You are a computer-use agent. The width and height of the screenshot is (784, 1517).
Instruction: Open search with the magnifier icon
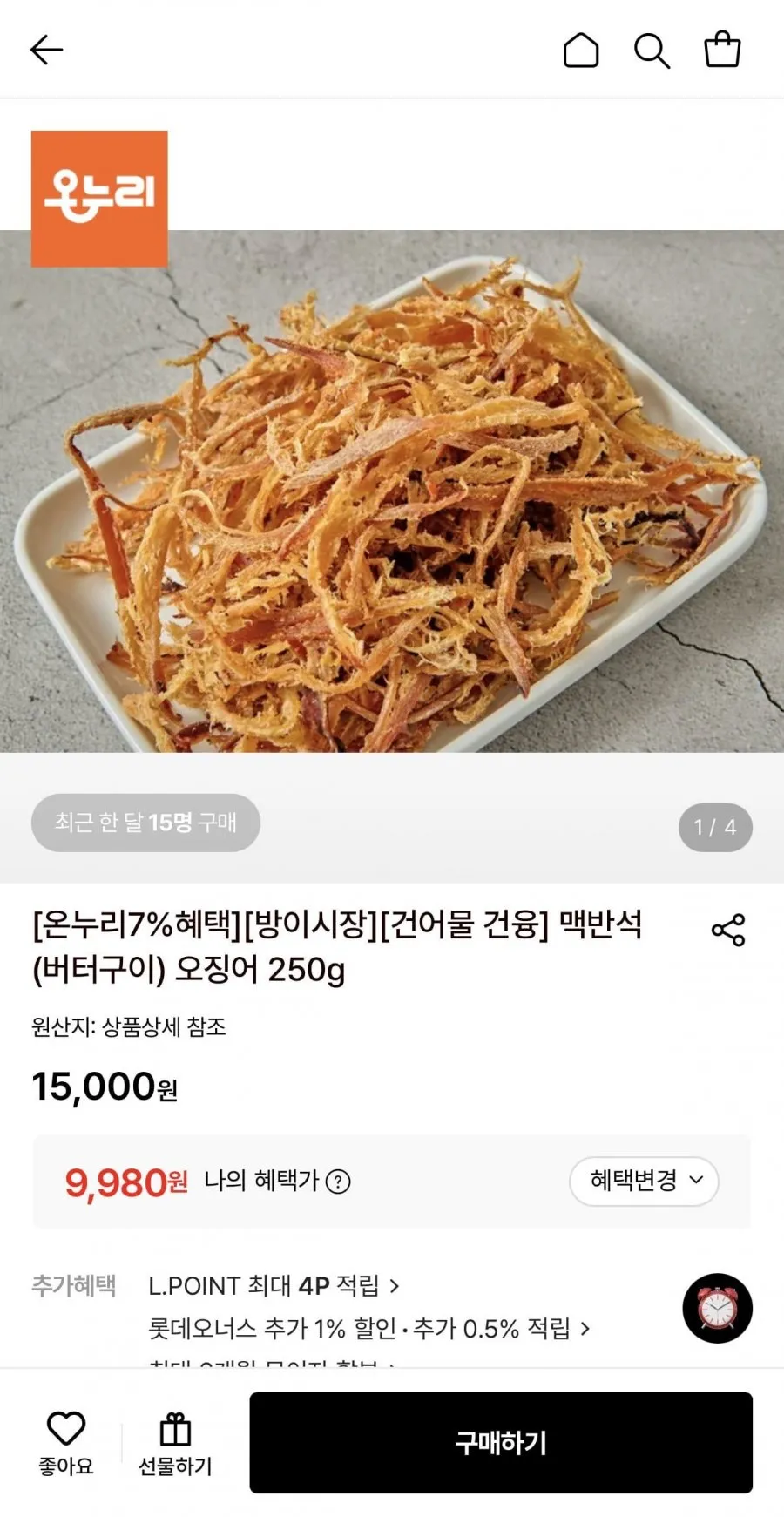pos(652,51)
